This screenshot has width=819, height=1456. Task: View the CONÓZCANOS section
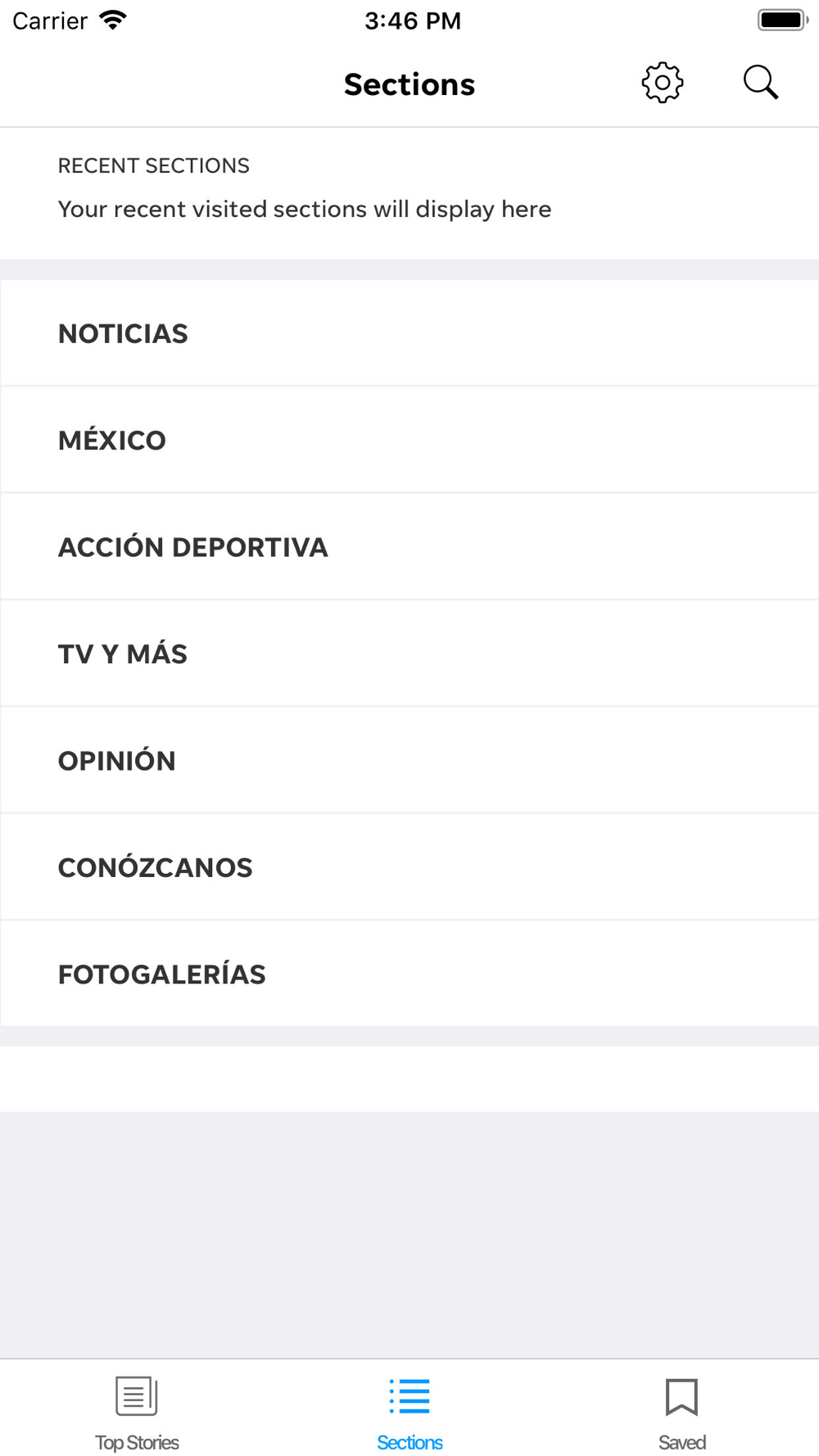pos(409,867)
